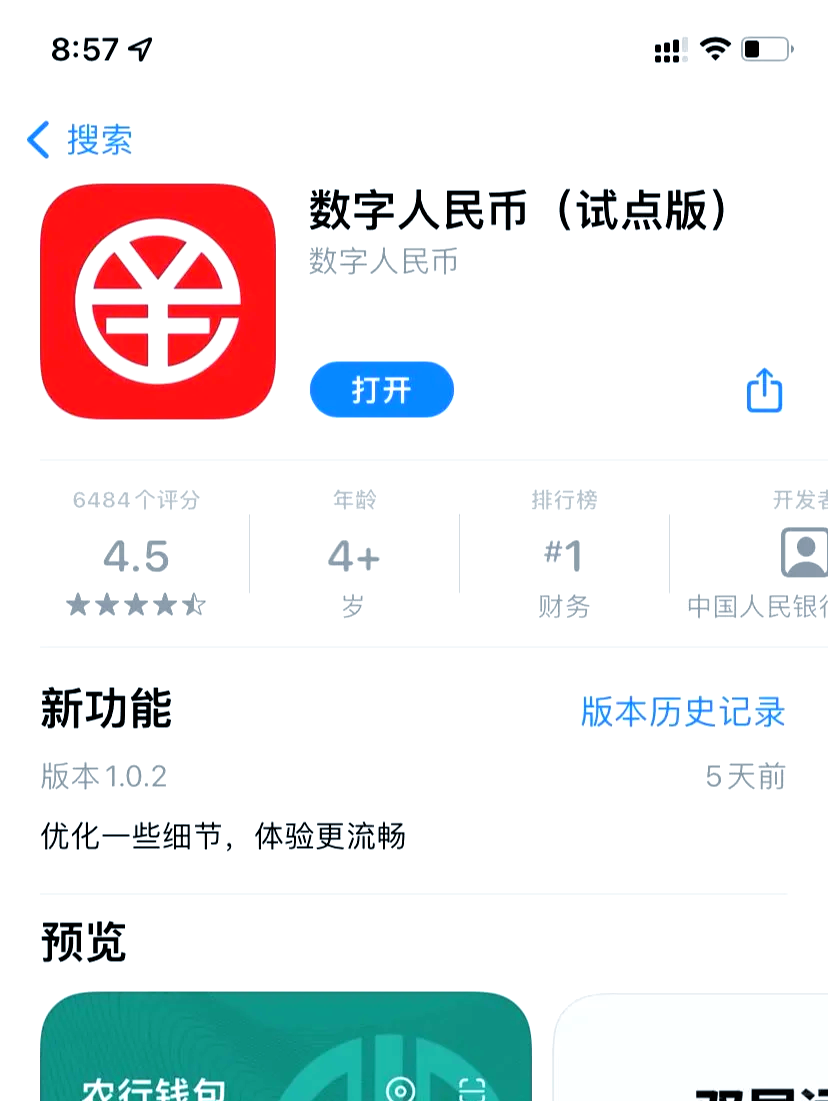The image size is (828, 1101).
Task: Open the 6484个评分 ratings section
Action: [x=136, y=500]
